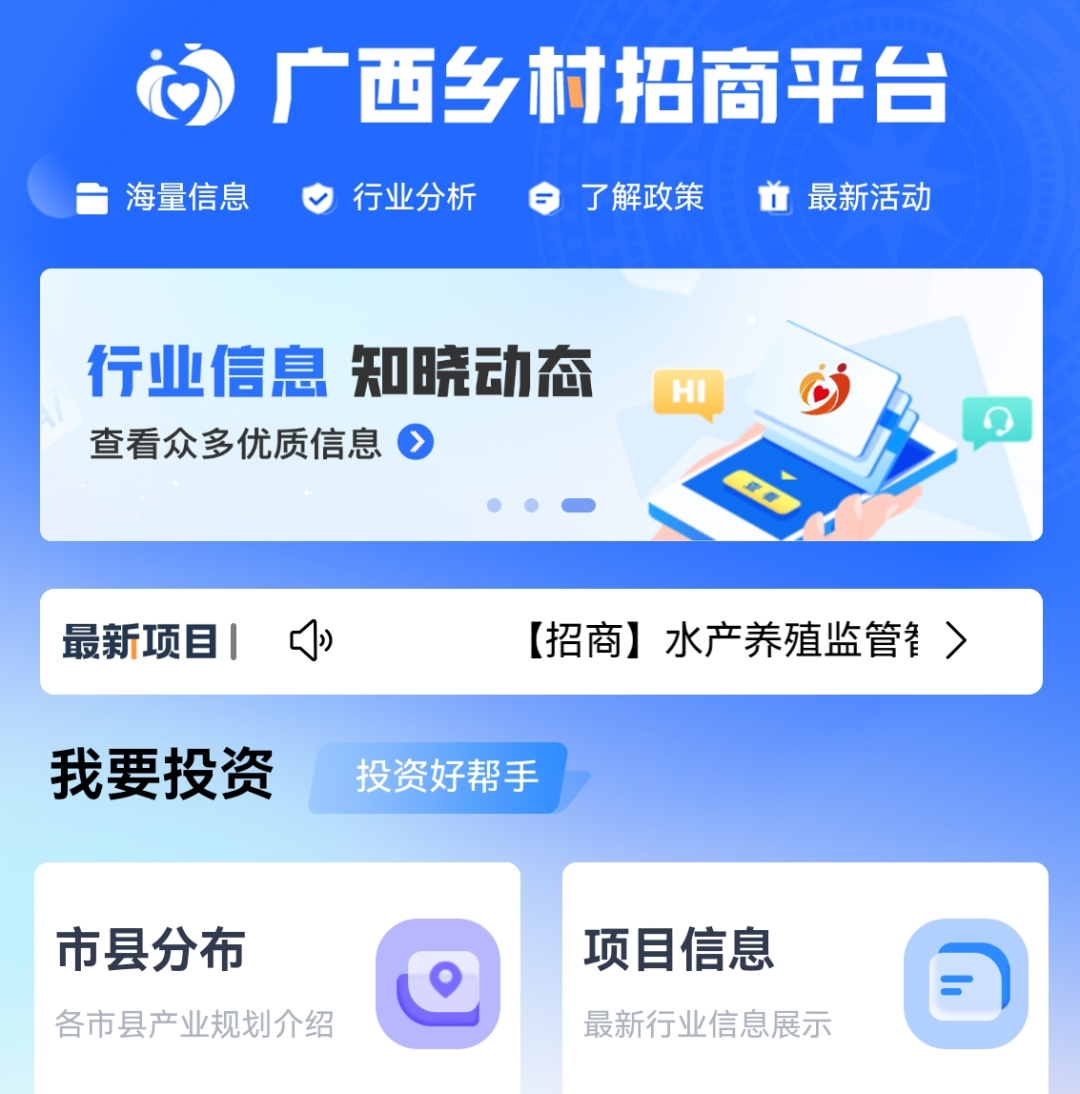Open the 【招商】水产养殖监管 latest project notice
The width and height of the screenshot is (1080, 1094).
coord(720,641)
